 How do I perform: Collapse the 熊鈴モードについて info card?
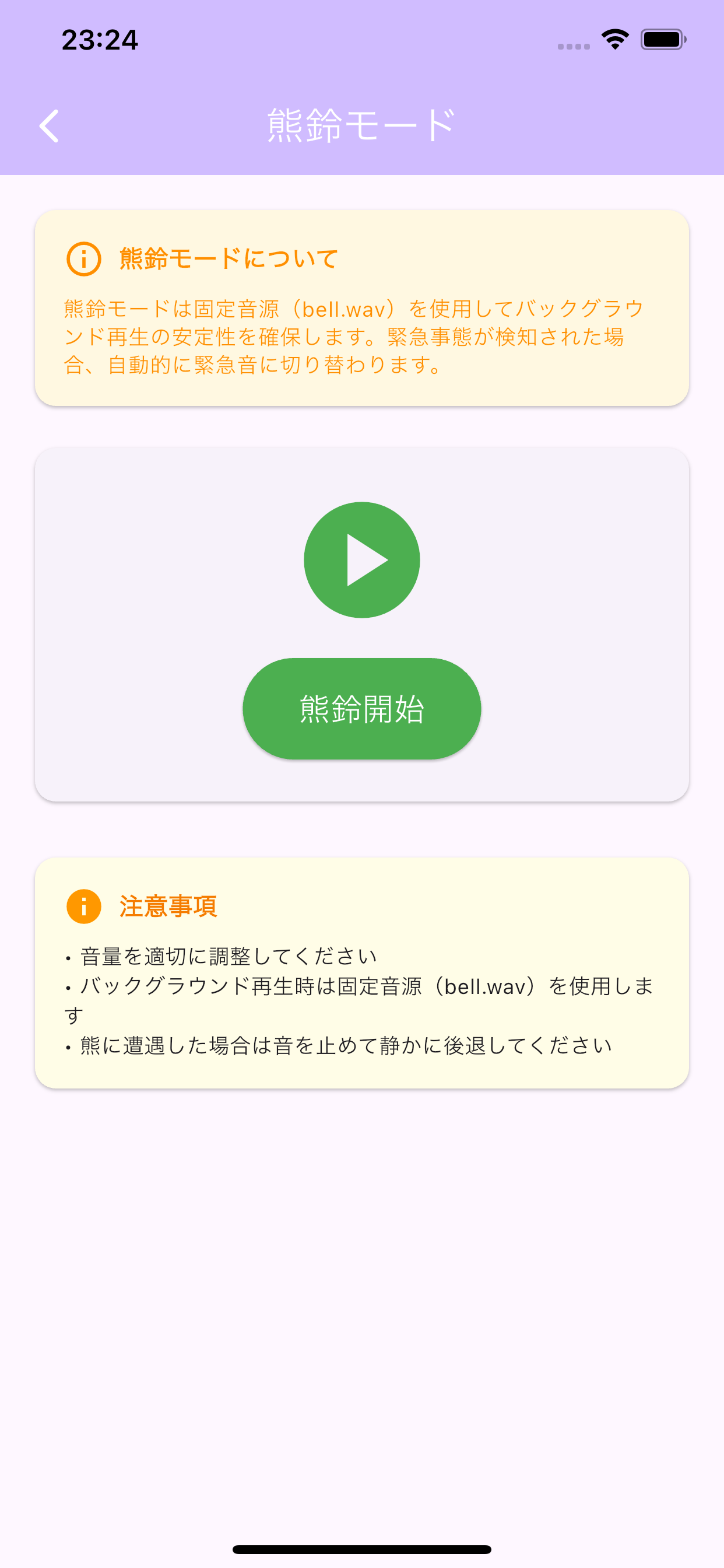pyautogui.click(x=228, y=258)
